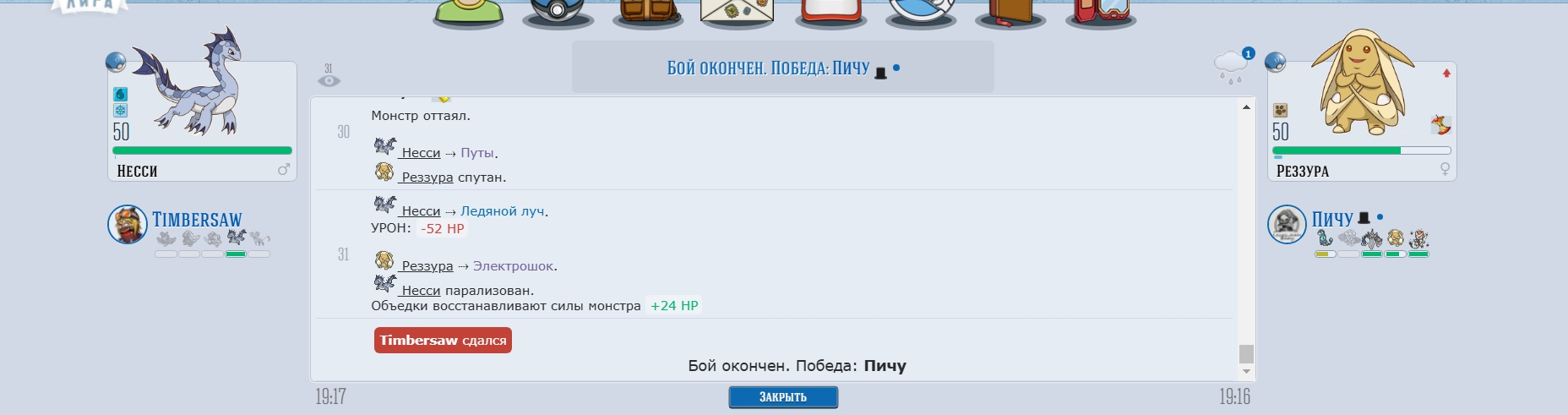Open the rain weather cloud icon
This screenshot has width=1568, height=415.
(x=1229, y=66)
